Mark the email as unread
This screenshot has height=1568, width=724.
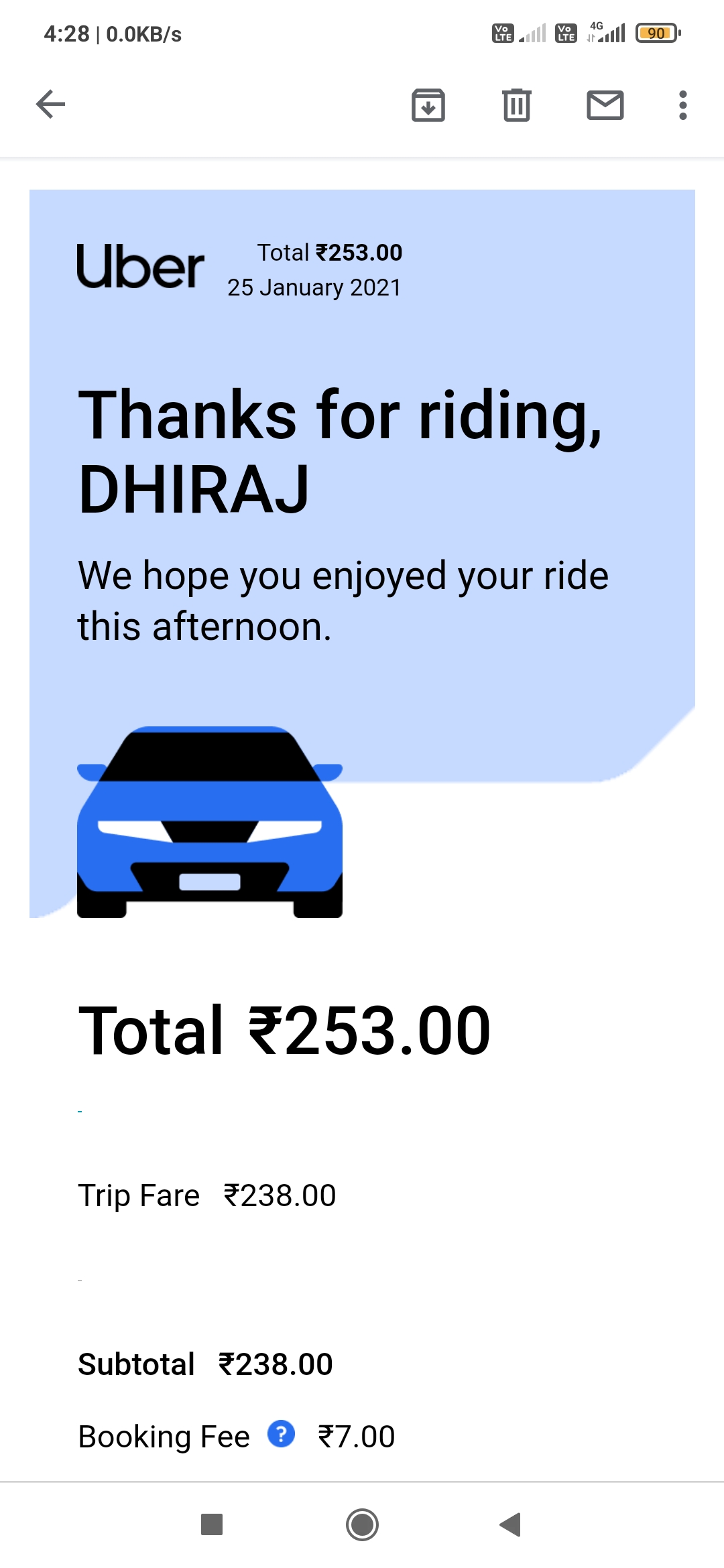click(605, 105)
